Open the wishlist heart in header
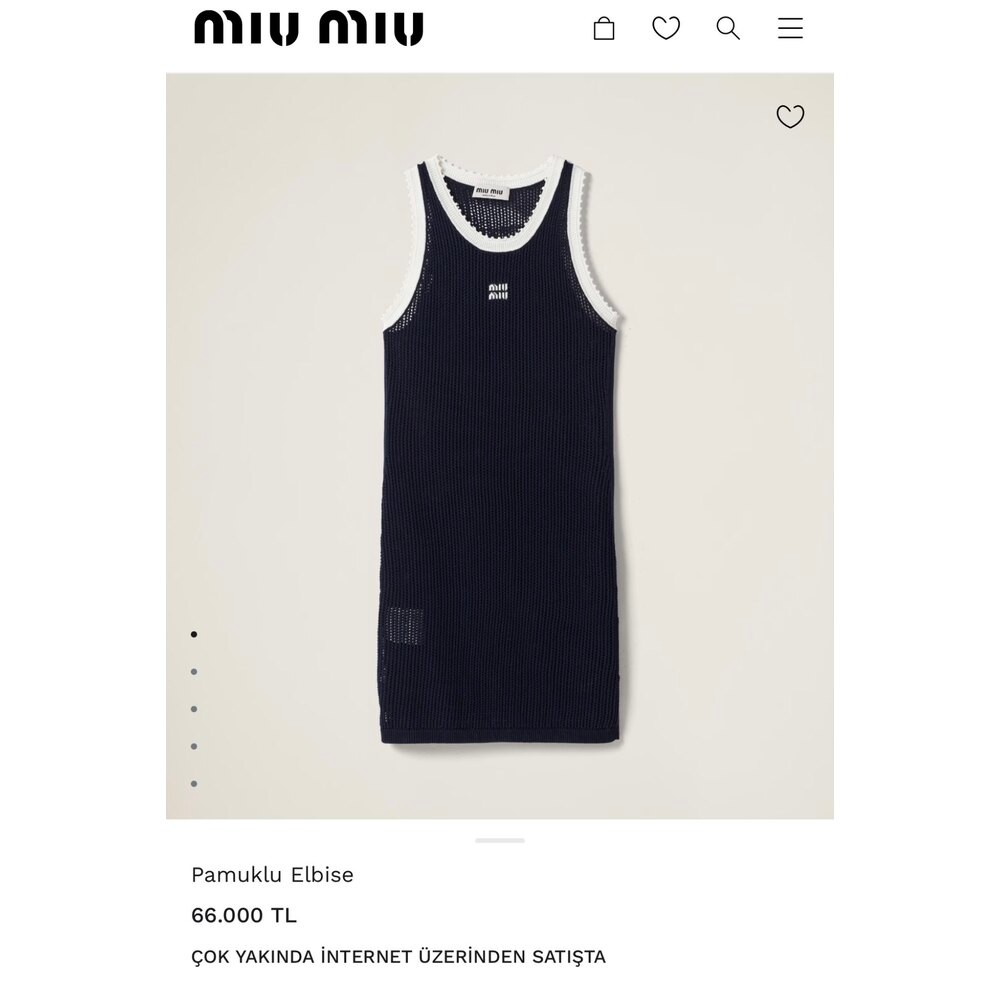 tap(666, 28)
